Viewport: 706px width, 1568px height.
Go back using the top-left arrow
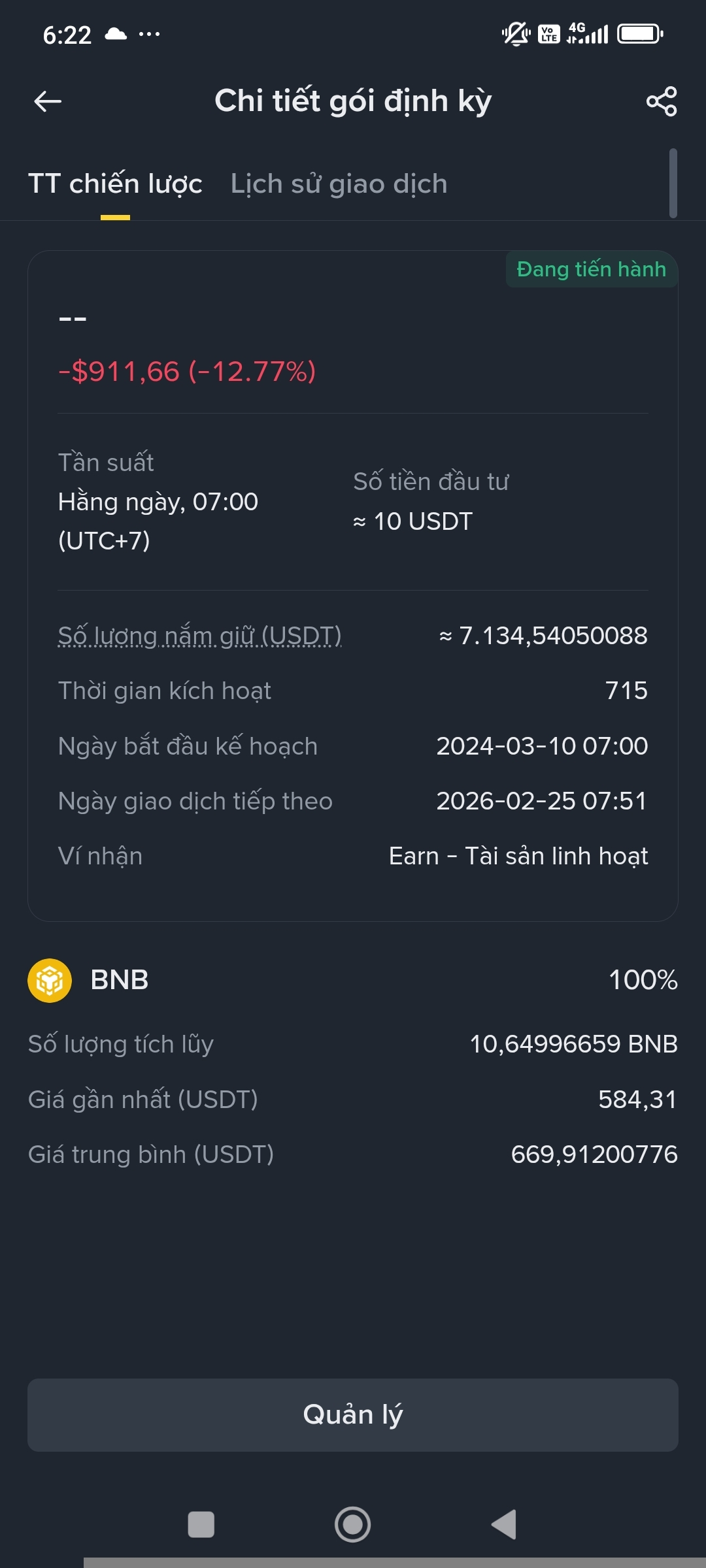click(48, 101)
